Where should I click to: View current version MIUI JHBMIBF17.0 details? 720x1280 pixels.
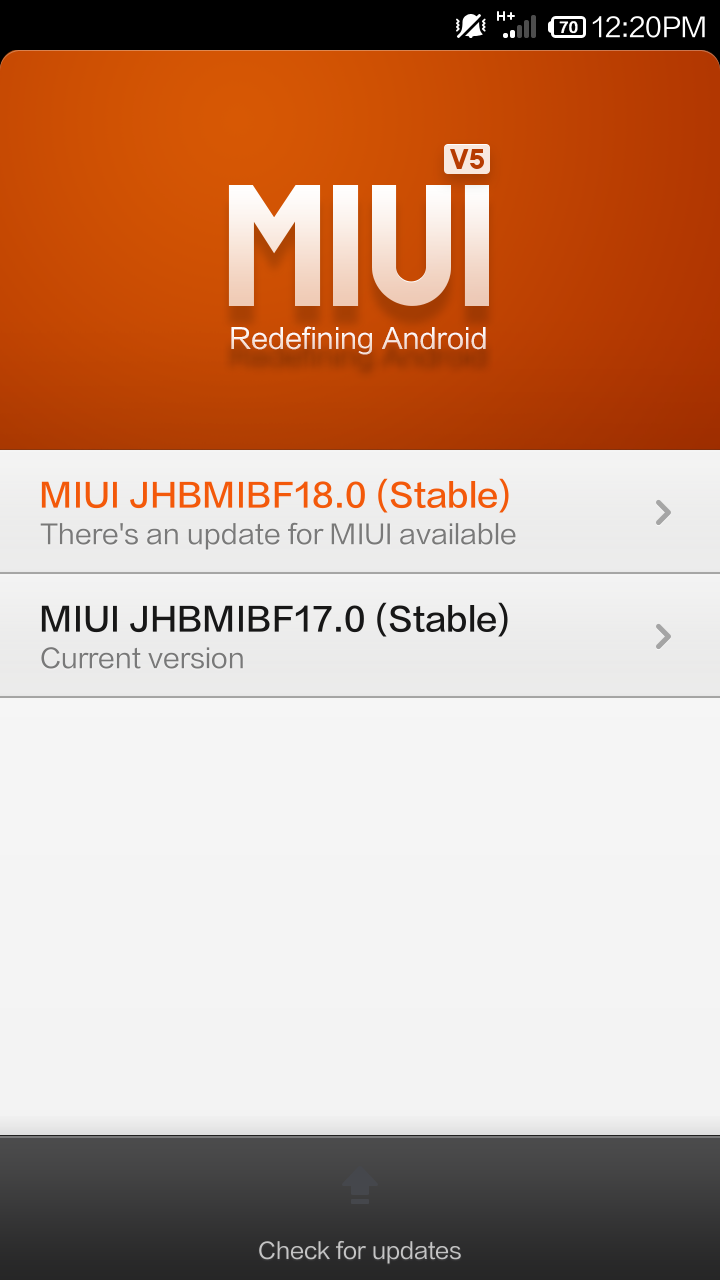[x=360, y=636]
